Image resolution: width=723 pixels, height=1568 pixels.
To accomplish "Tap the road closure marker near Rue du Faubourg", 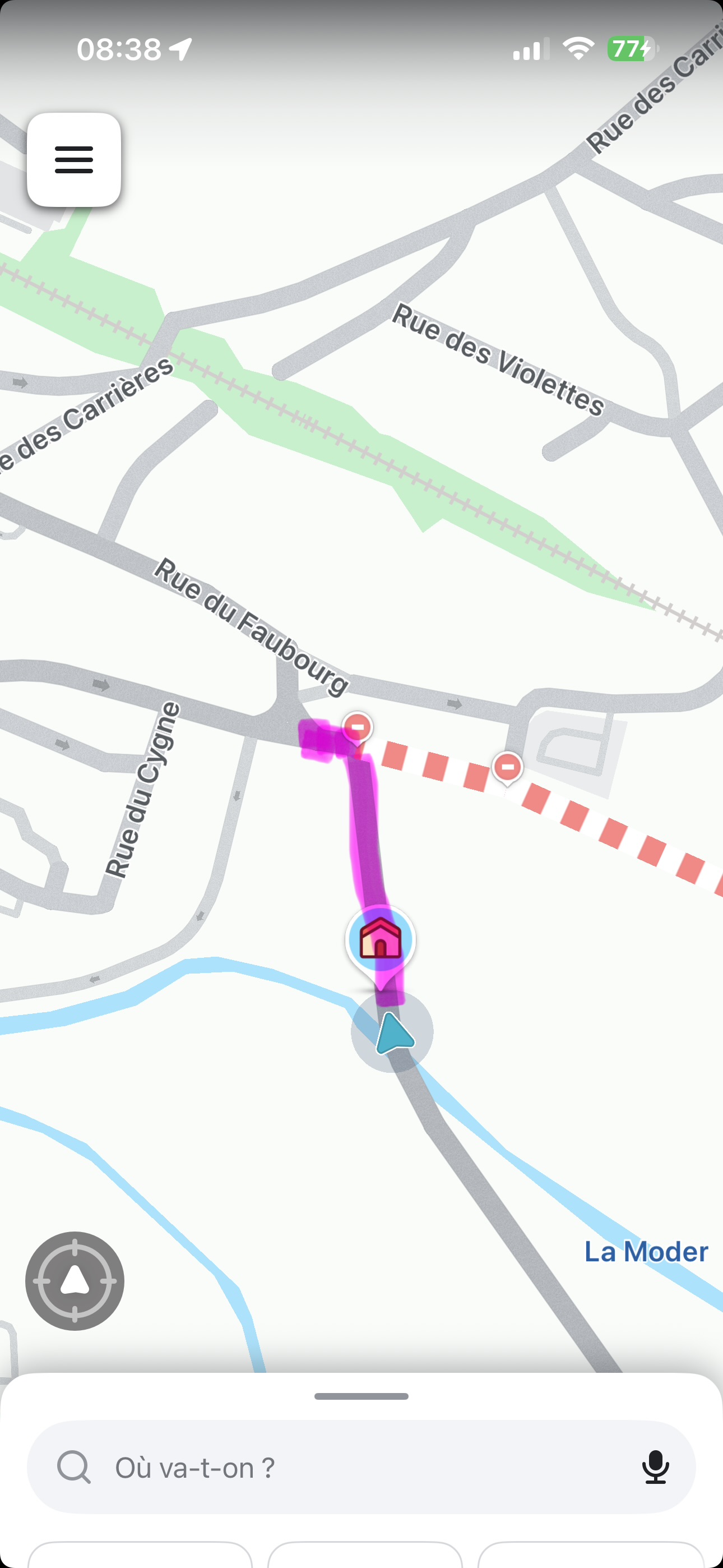I will pos(357,727).
